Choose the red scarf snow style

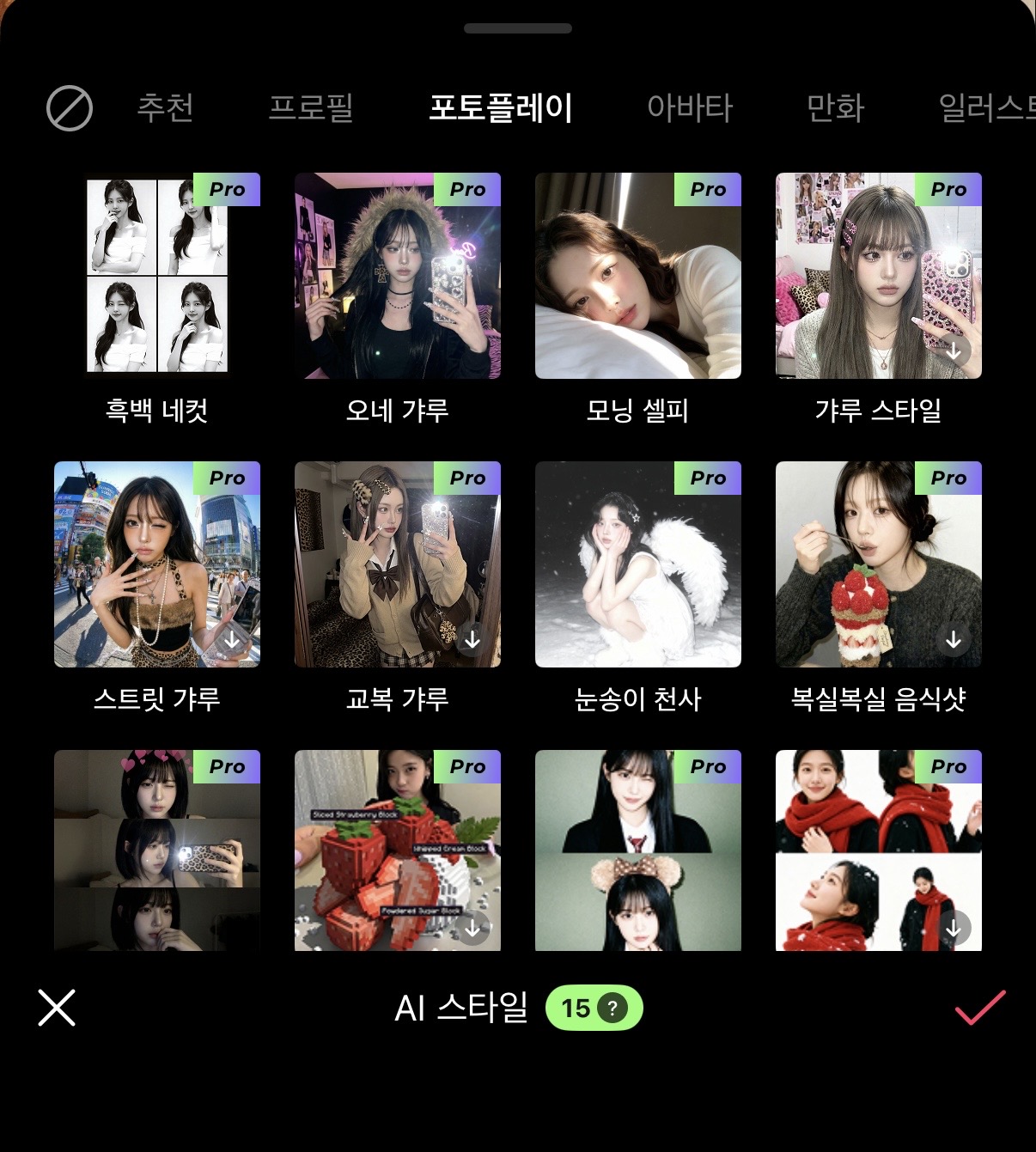point(879,850)
